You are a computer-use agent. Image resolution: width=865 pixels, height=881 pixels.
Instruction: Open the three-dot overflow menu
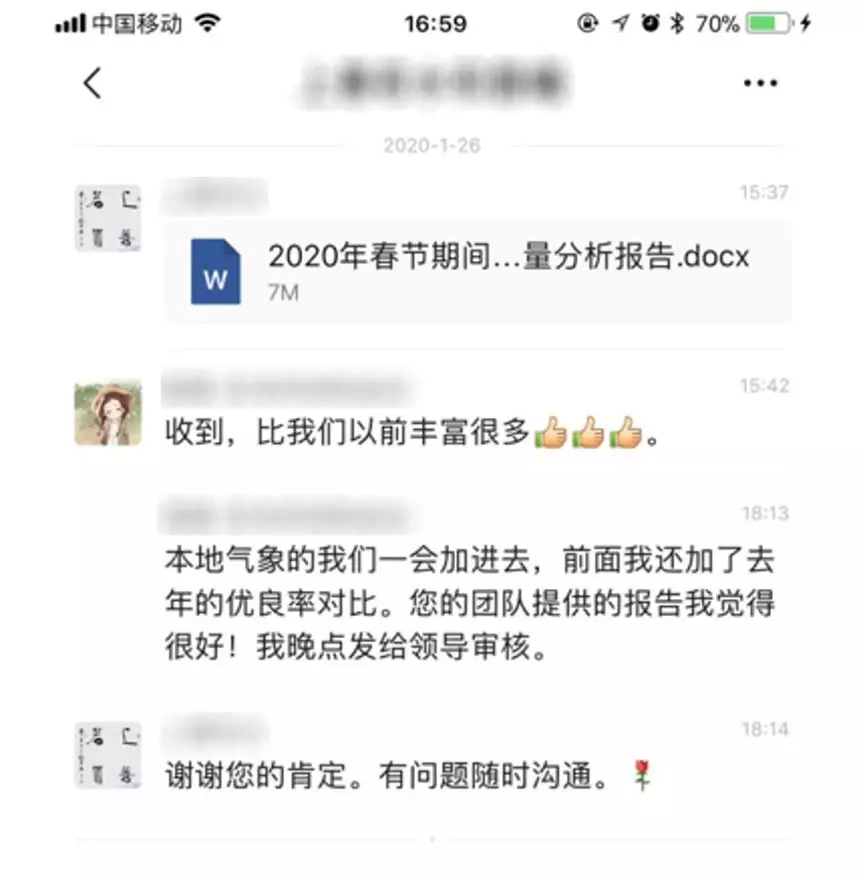[760, 84]
